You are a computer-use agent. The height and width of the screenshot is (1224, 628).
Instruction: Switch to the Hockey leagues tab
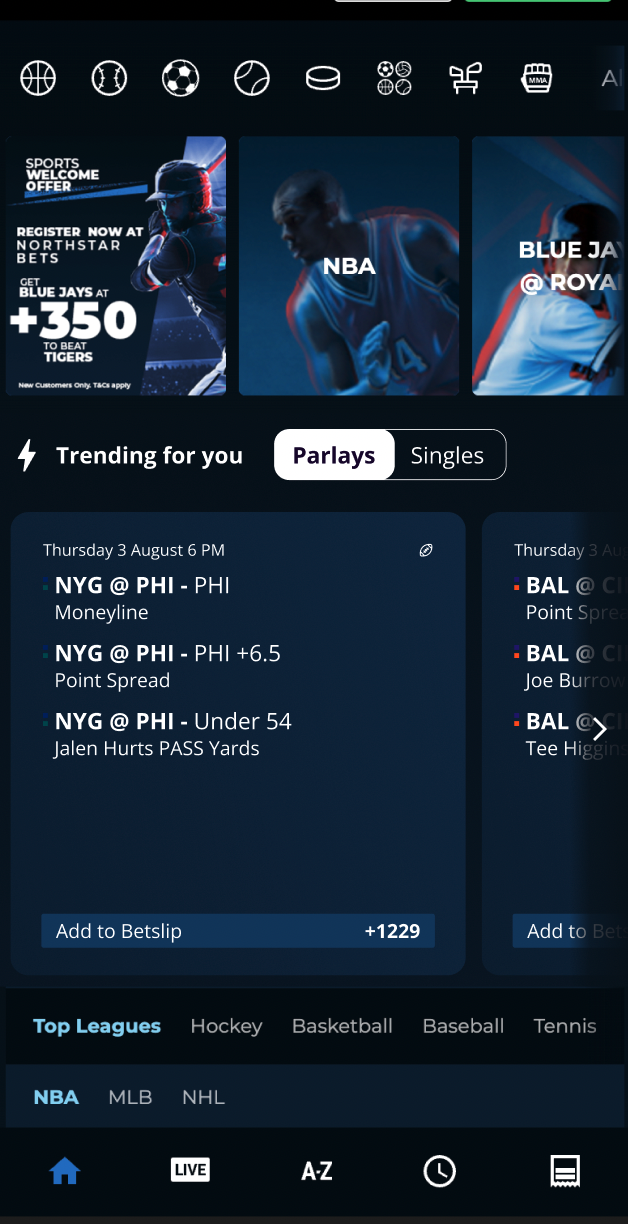click(226, 1026)
